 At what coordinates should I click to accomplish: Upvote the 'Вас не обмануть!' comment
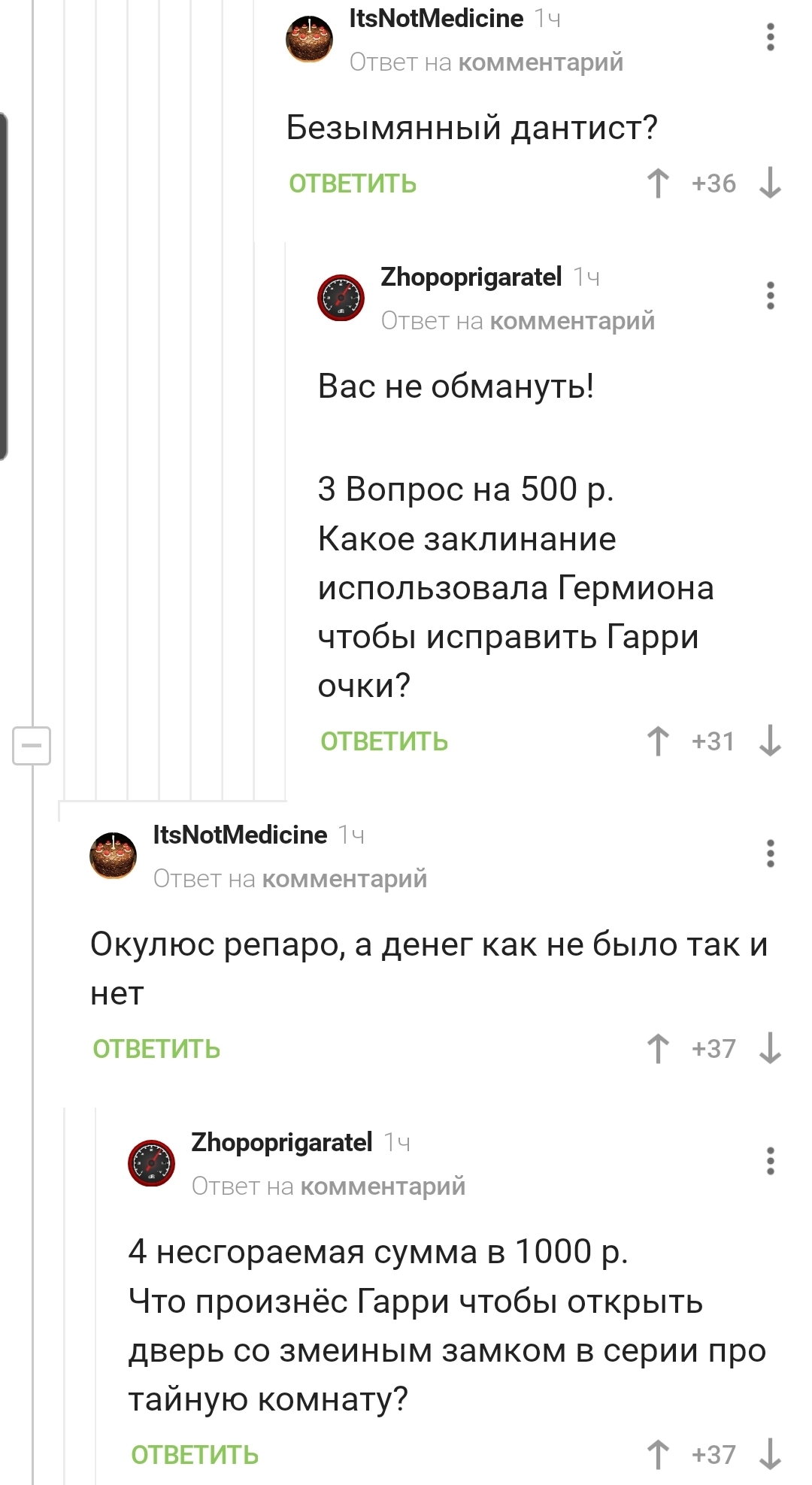point(658,741)
